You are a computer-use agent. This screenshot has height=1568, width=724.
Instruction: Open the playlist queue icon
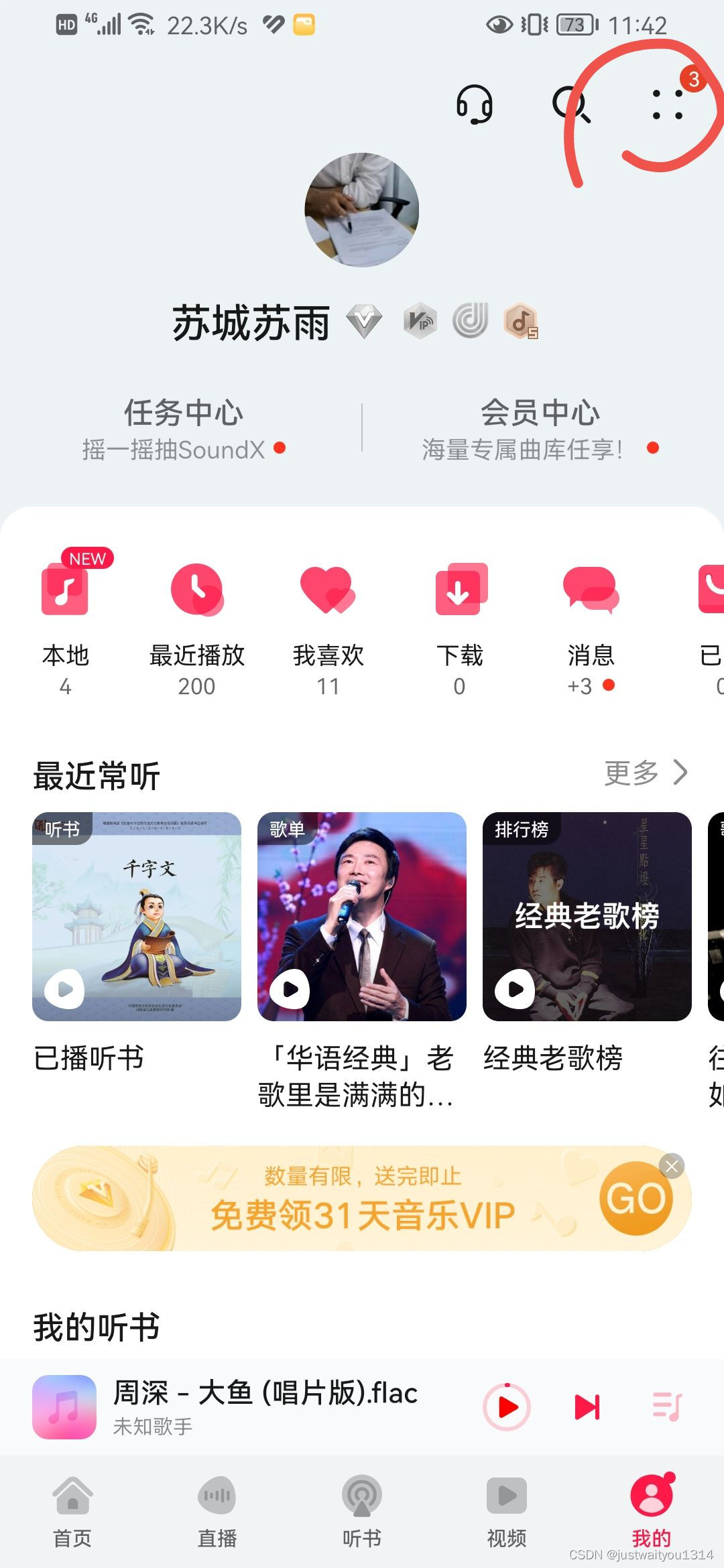(667, 1407)
